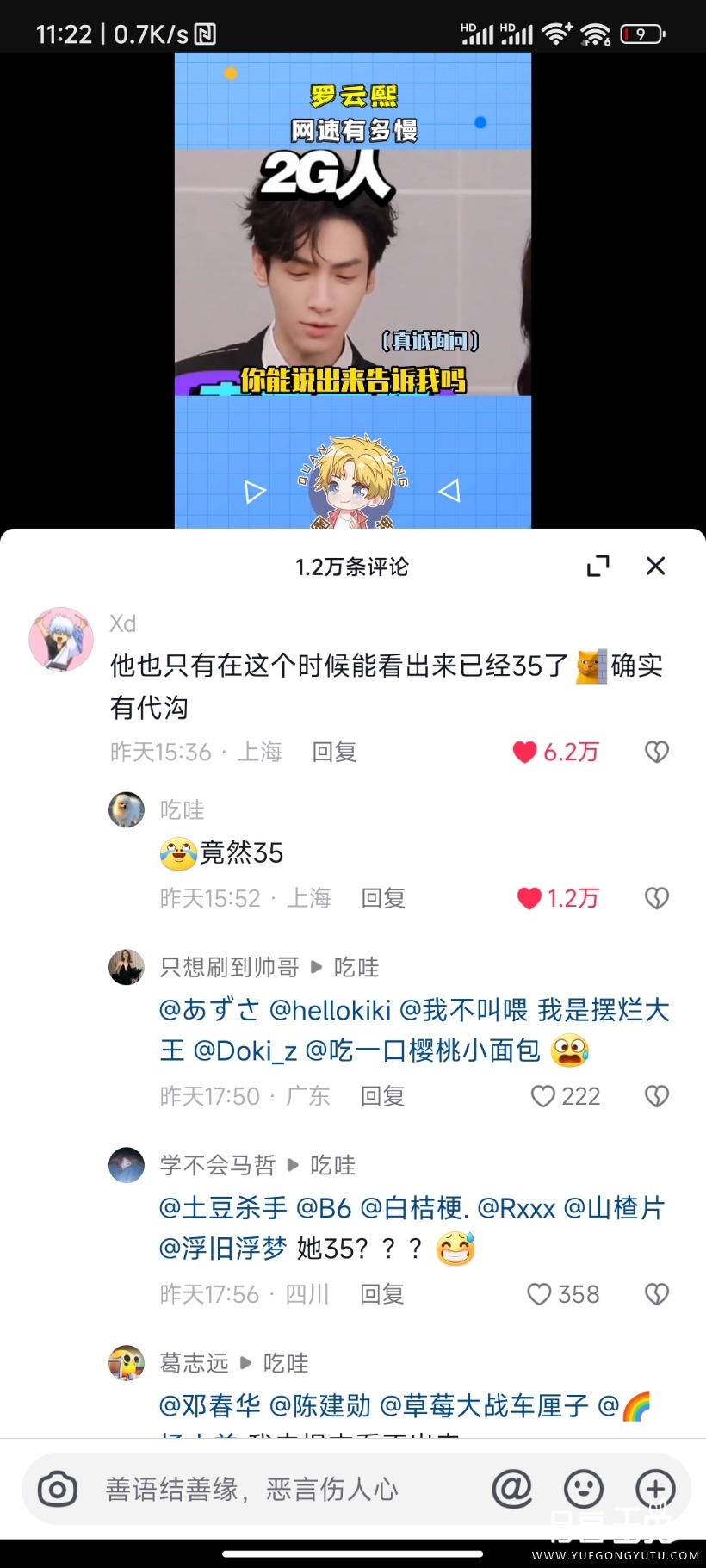Reply to 只想刷到帅哥's comment
The height and width of the screenshot is (1568, 706).
pos(382,1096)
